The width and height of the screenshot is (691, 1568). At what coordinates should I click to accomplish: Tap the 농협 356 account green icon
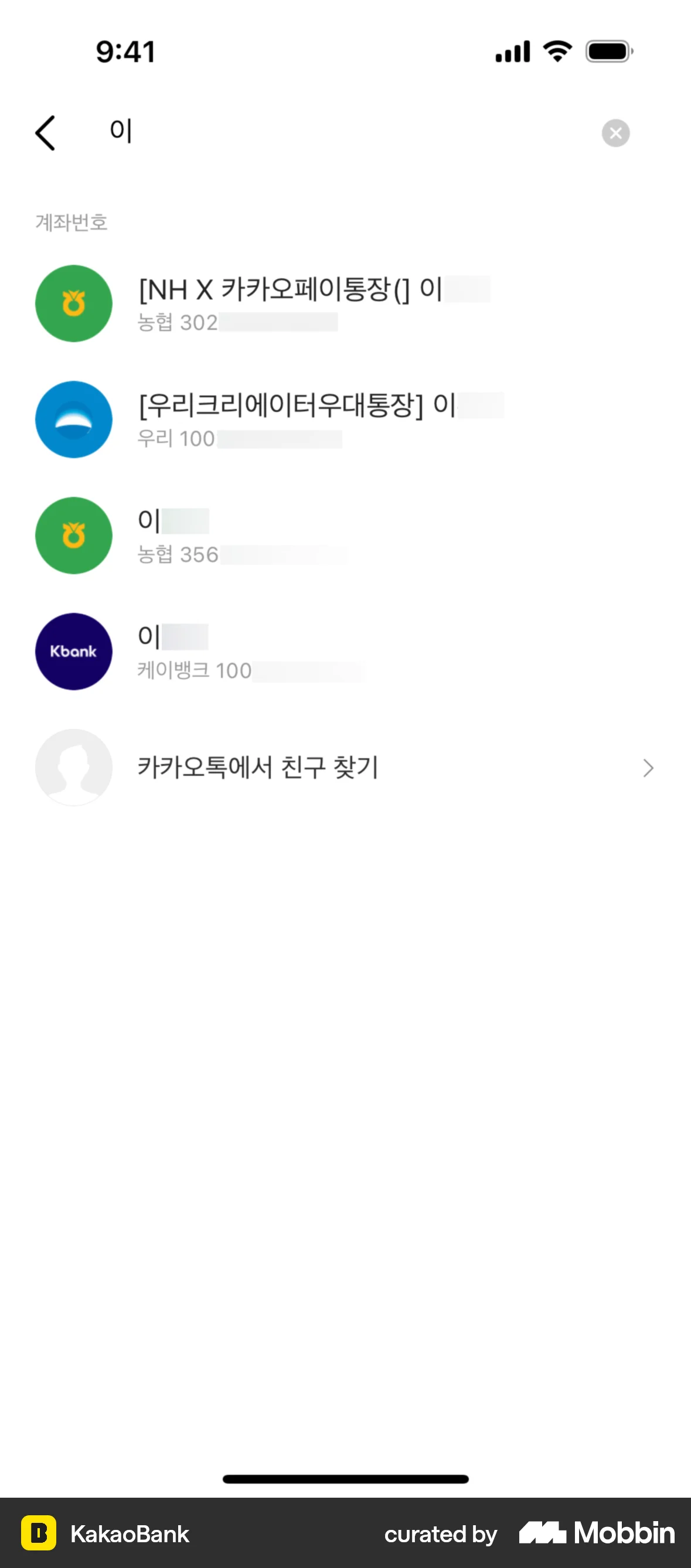pyautogui.click(x=73, y=535)
